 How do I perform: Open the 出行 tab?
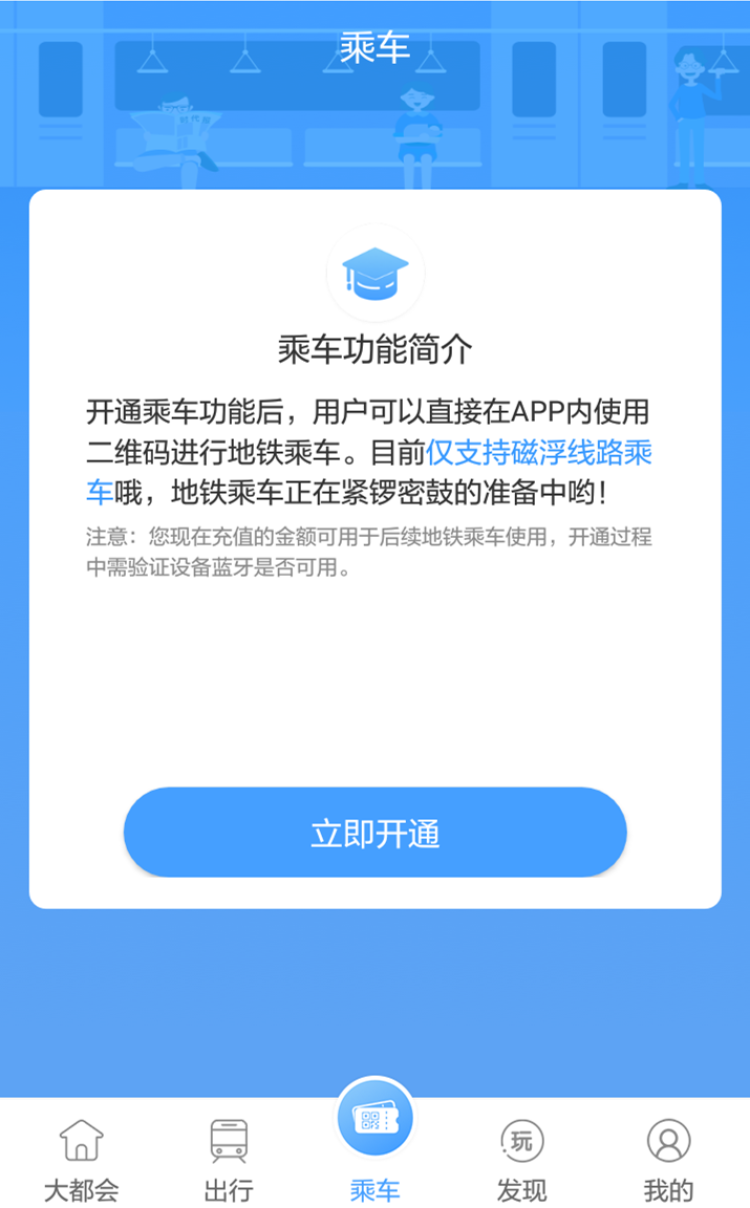tap(229, 1160)
